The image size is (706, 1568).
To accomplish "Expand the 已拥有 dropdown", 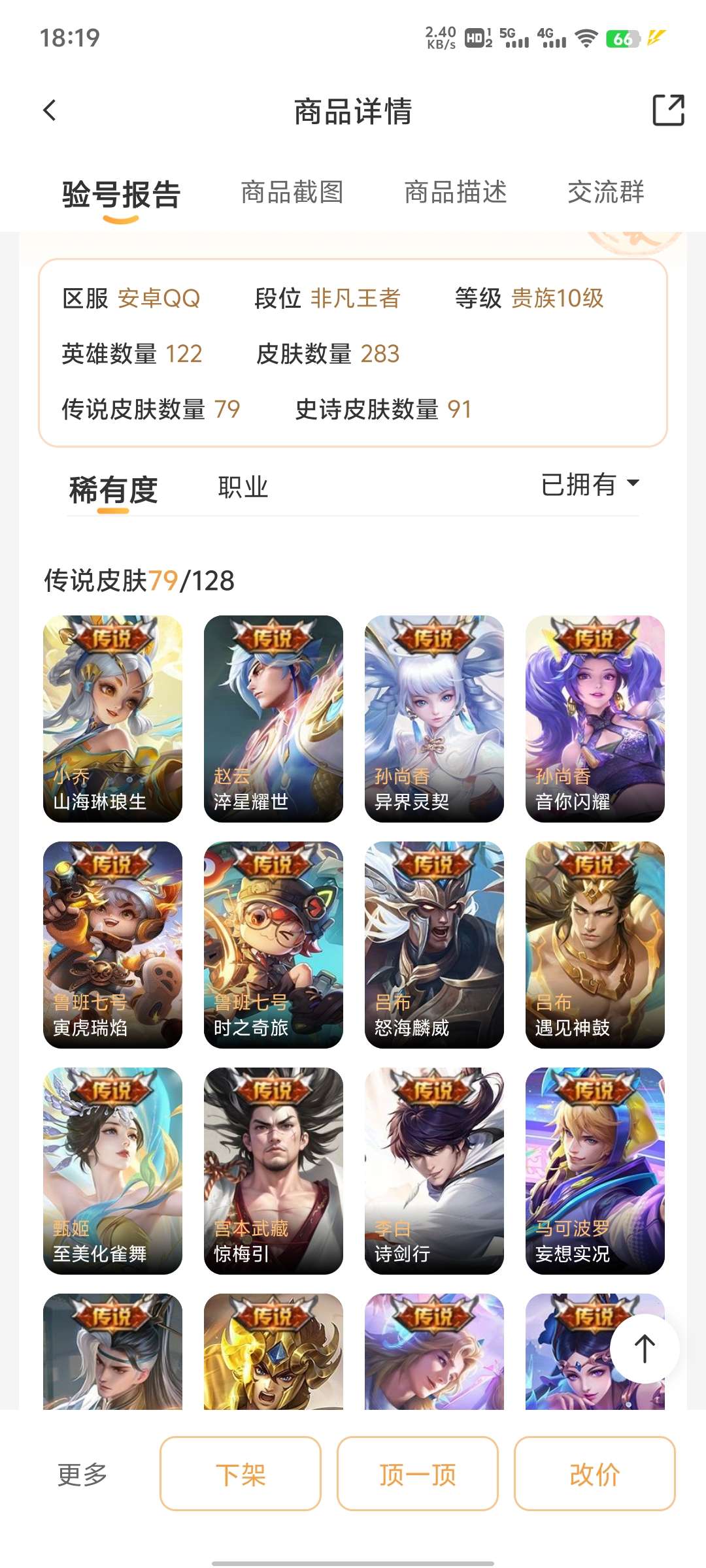I will [x=590, y=485].
